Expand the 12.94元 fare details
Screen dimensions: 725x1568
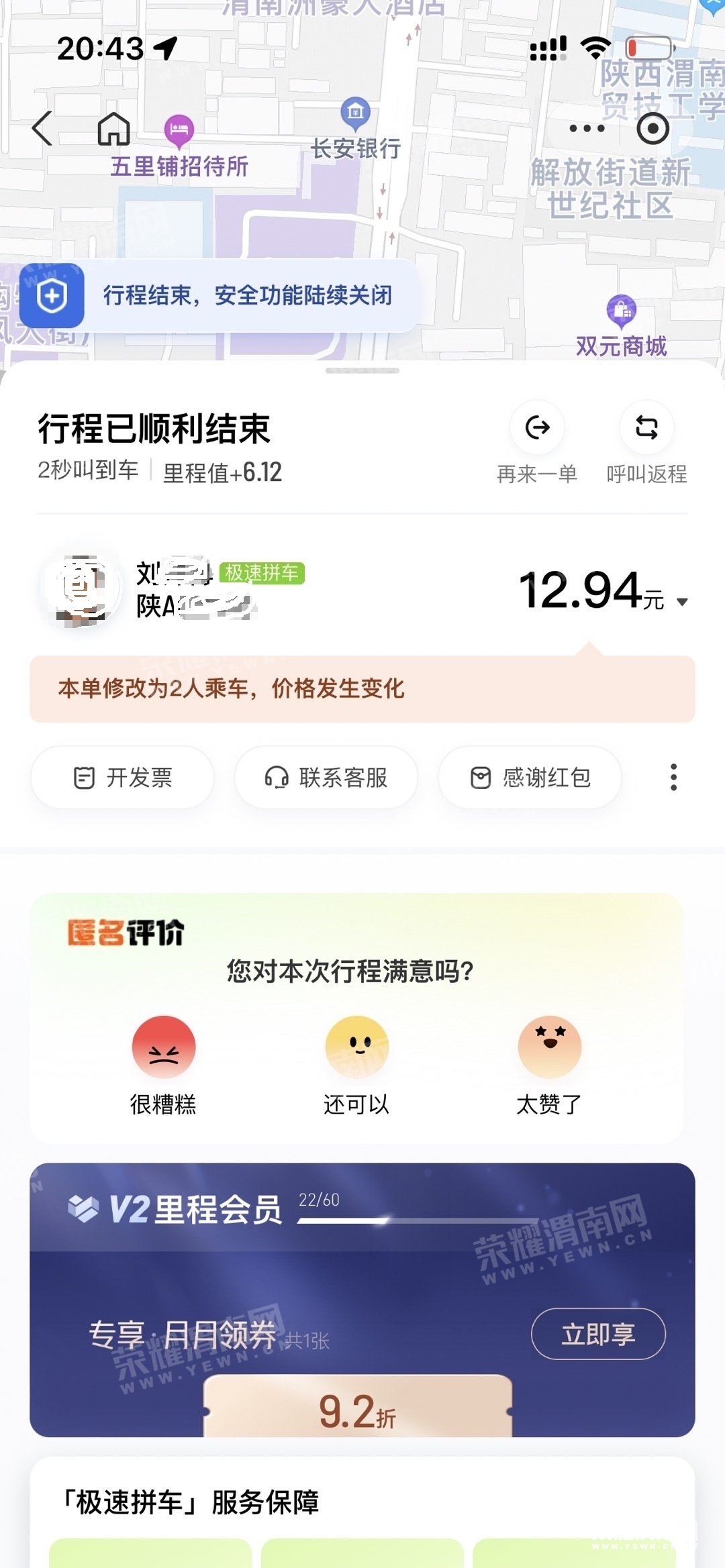coord(682,602)
